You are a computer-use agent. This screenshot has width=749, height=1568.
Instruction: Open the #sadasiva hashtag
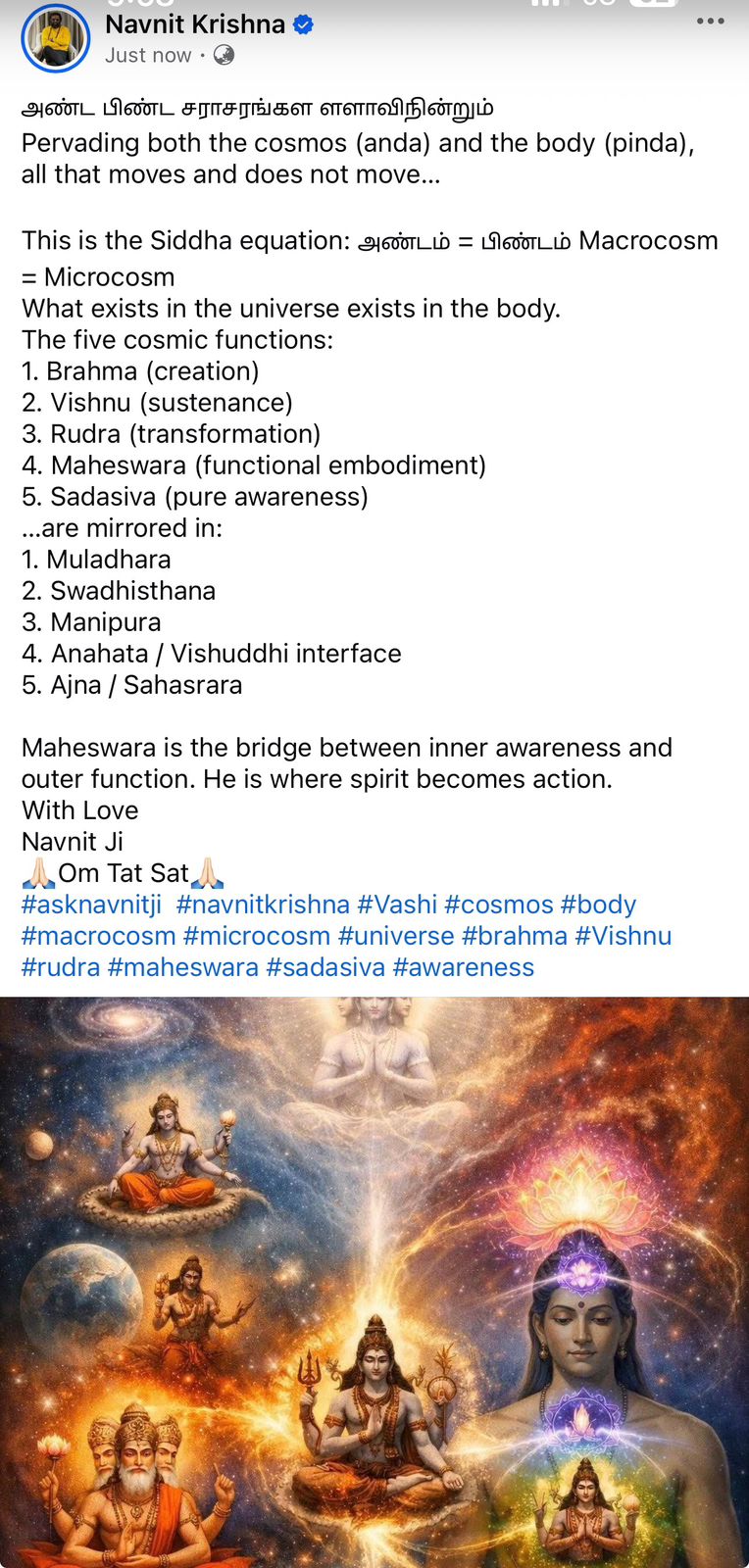pyautogui.click(x=325, y=967)
